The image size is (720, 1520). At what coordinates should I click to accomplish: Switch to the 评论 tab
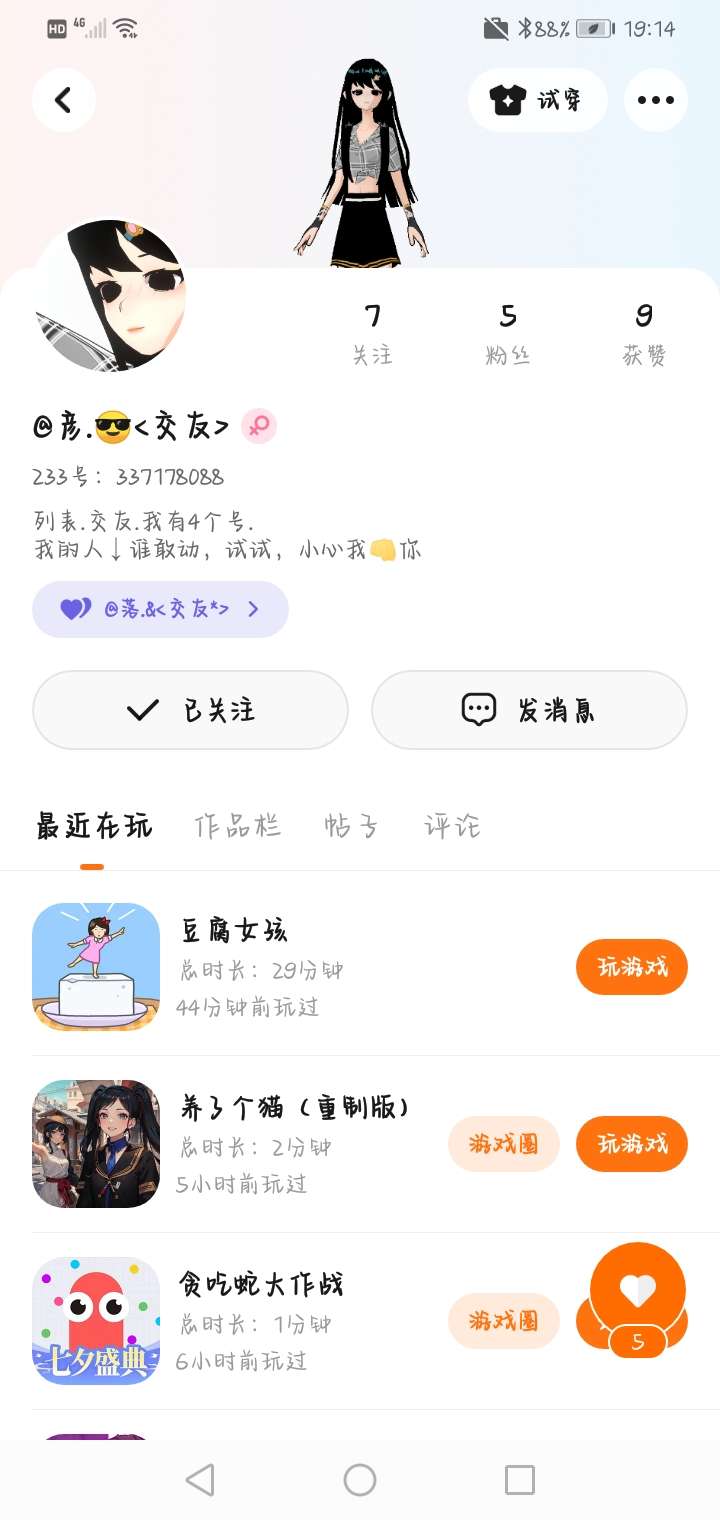point(452,826)
